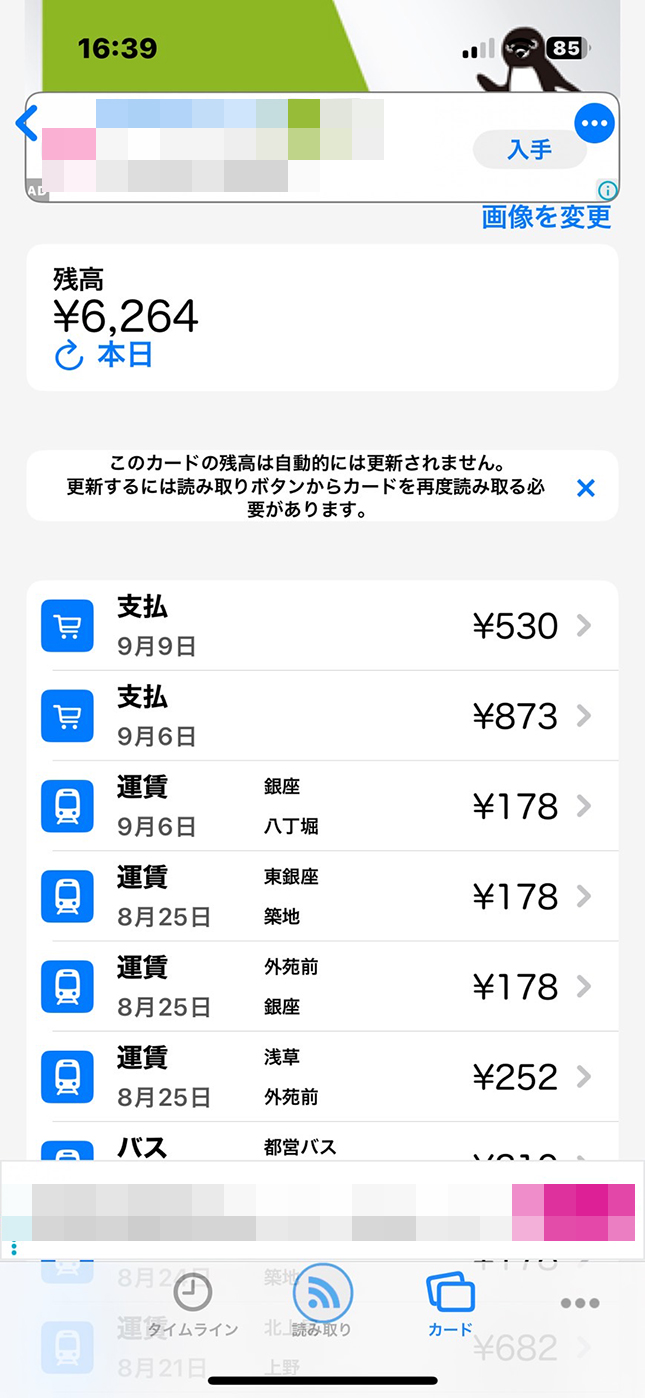The image size is (645, 1398).
Task: Select the 読み取り scan tab
Action: (x=322, y=1302)
